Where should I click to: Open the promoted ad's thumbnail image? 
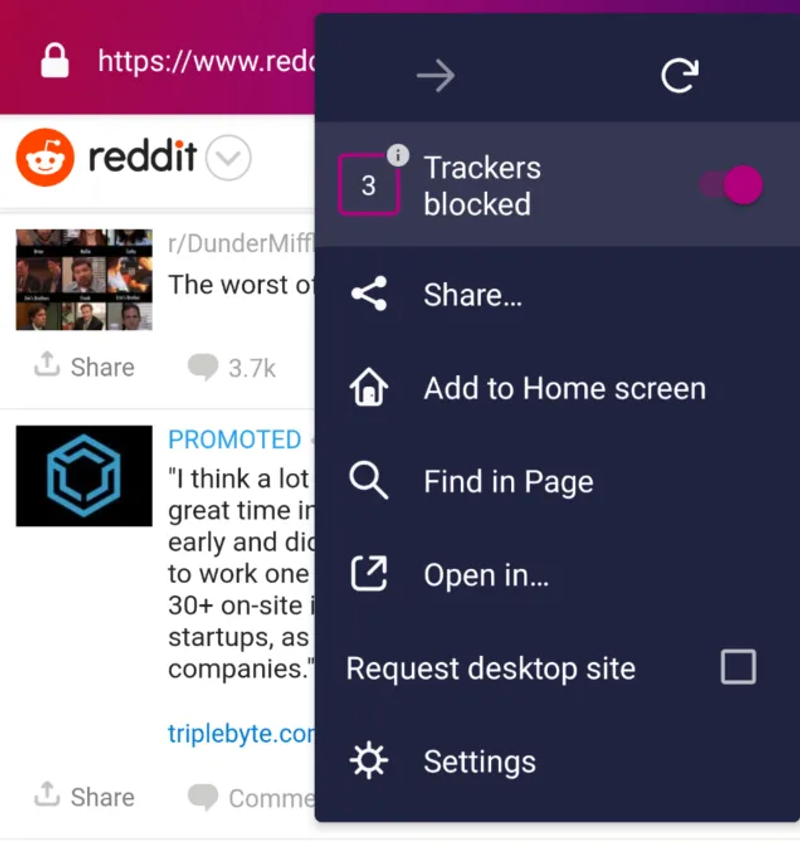coord(84,476)
